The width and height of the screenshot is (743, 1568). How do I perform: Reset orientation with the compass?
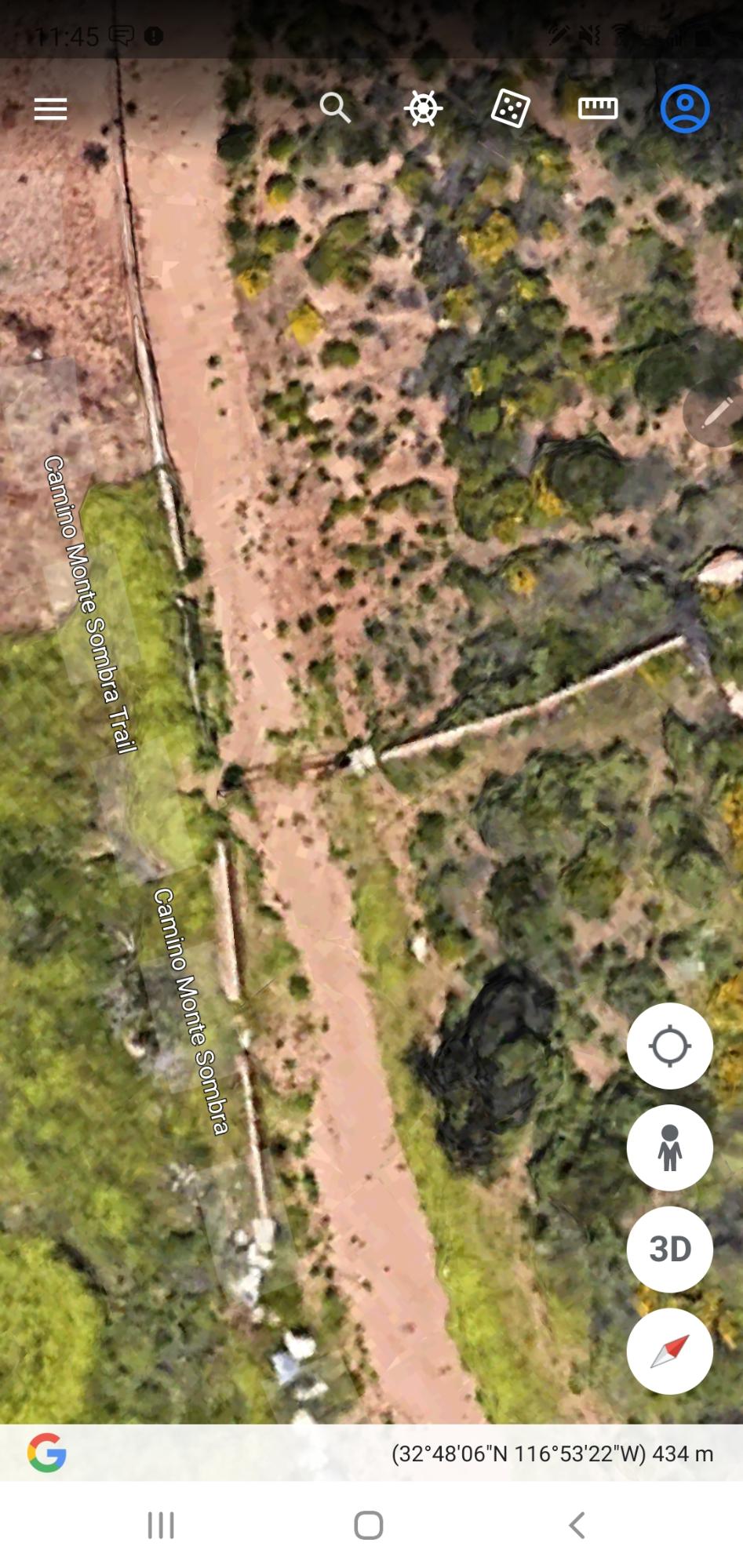click(669, 1351)
